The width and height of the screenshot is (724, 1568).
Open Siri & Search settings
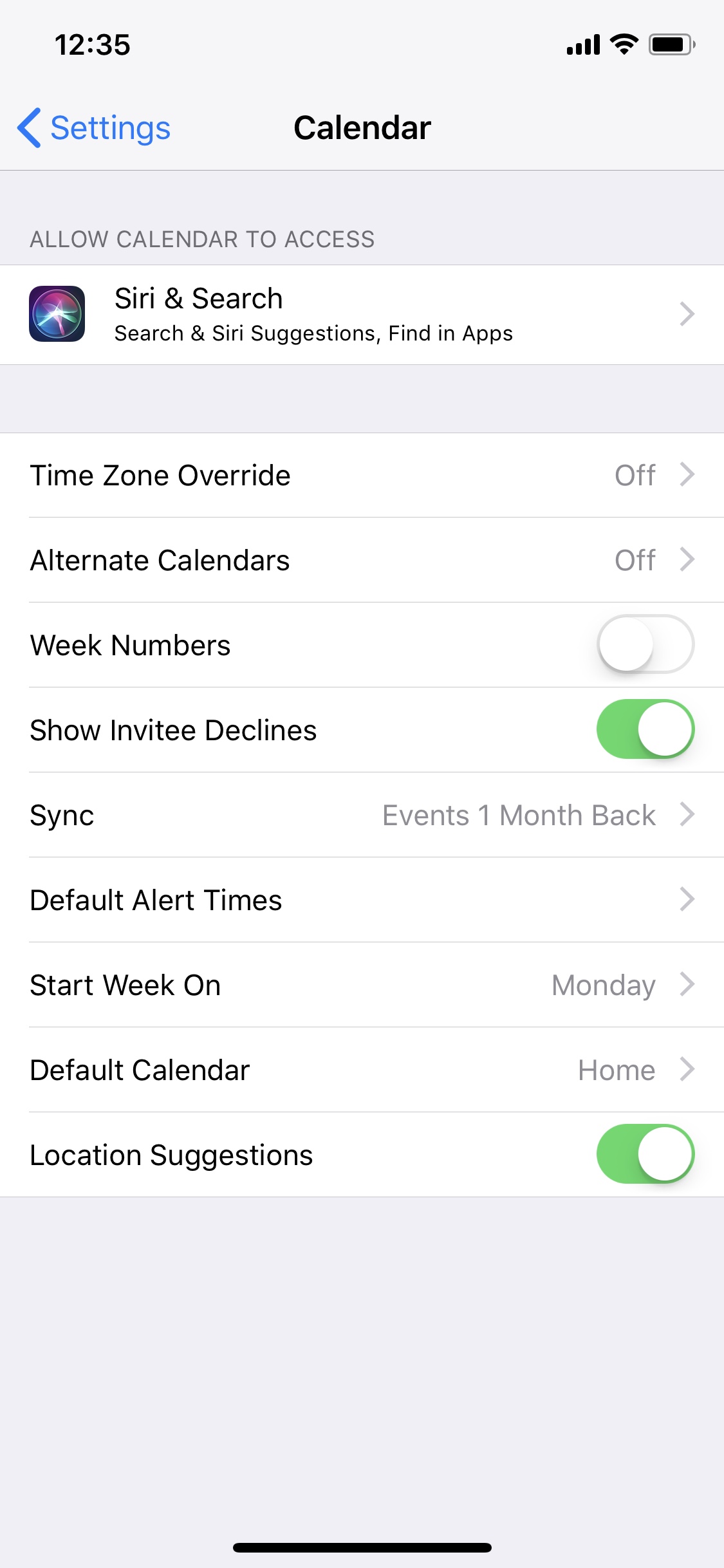tap(362, 315)
